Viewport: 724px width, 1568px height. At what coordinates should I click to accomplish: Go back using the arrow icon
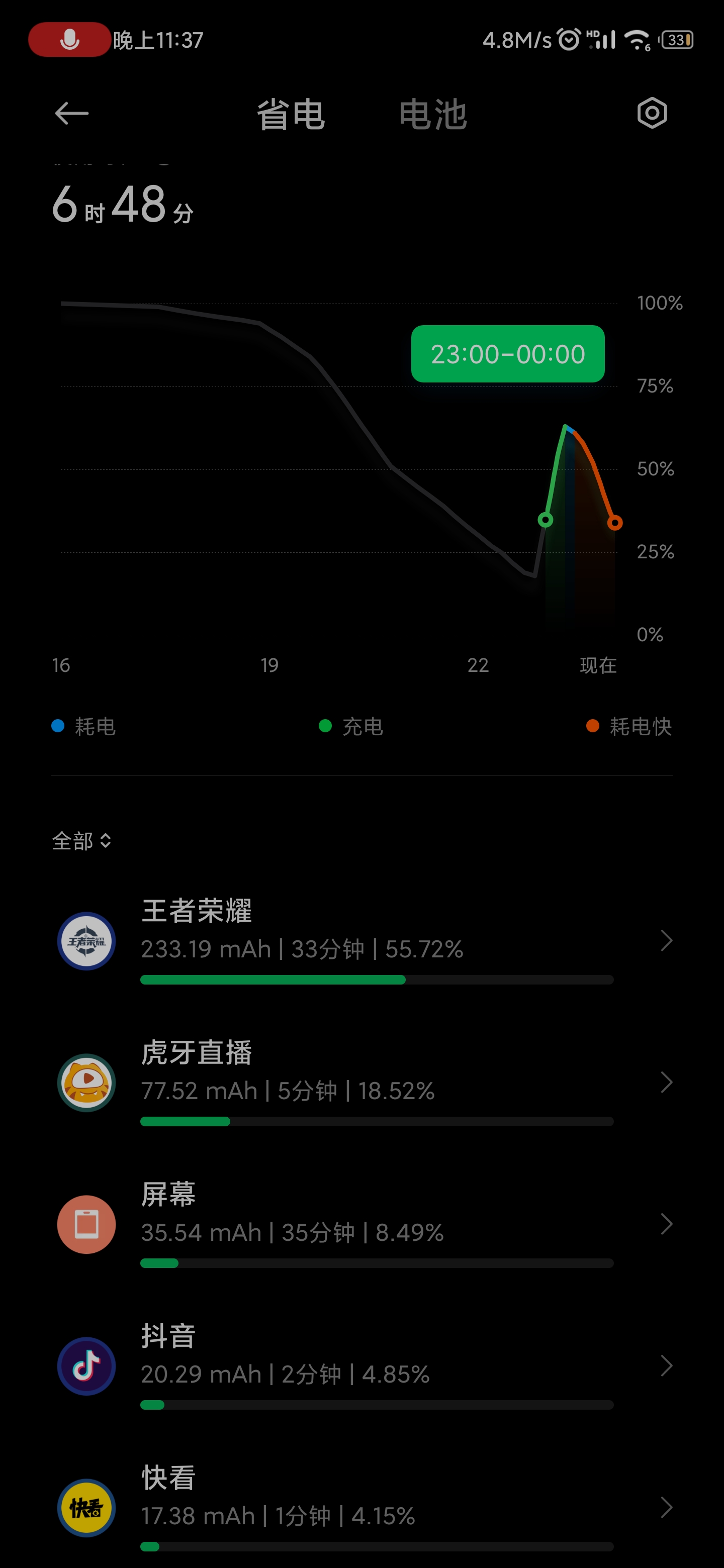coord(71,114)
